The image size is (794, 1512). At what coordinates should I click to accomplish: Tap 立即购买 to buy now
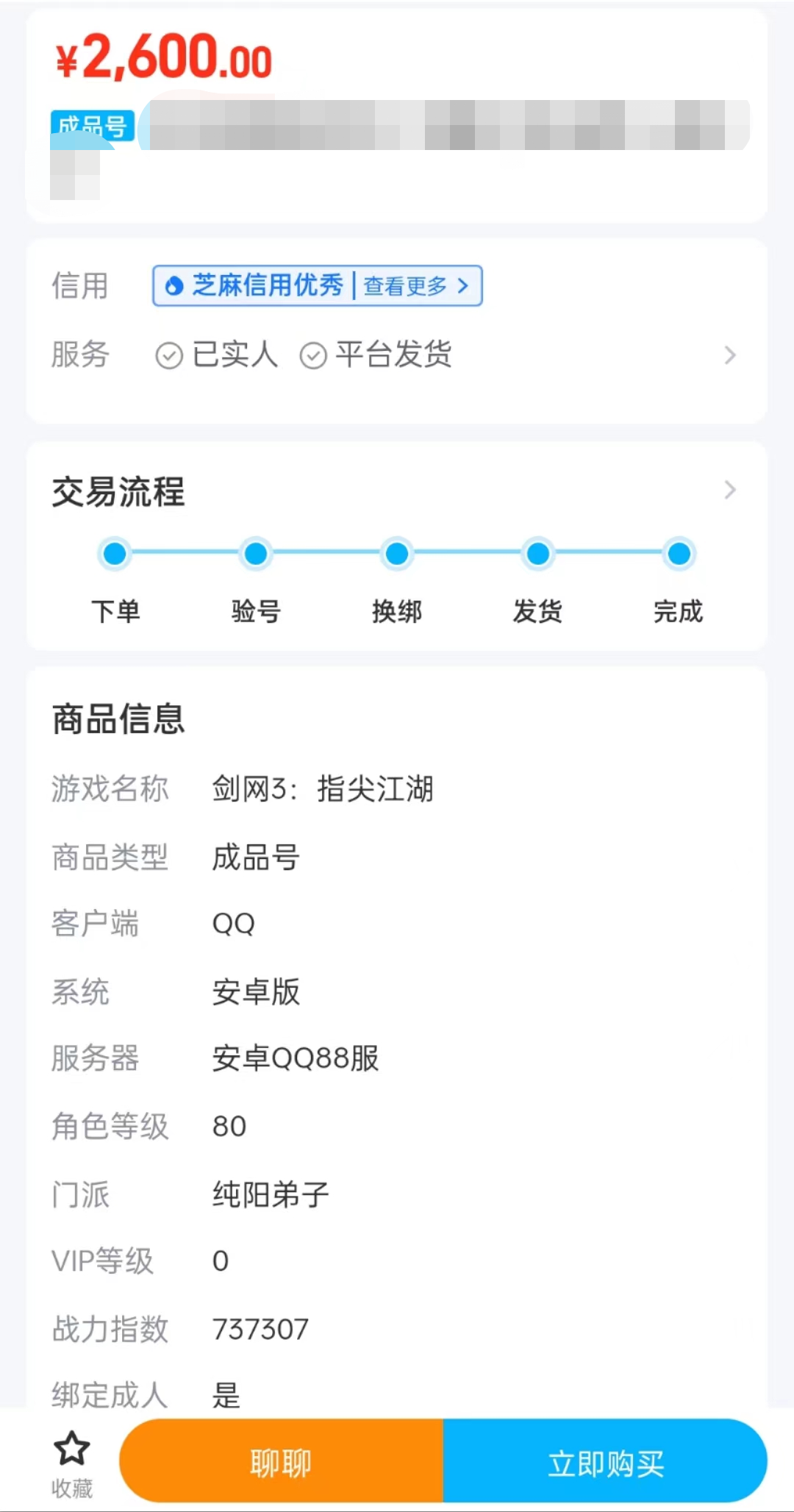coord(605,1462)
